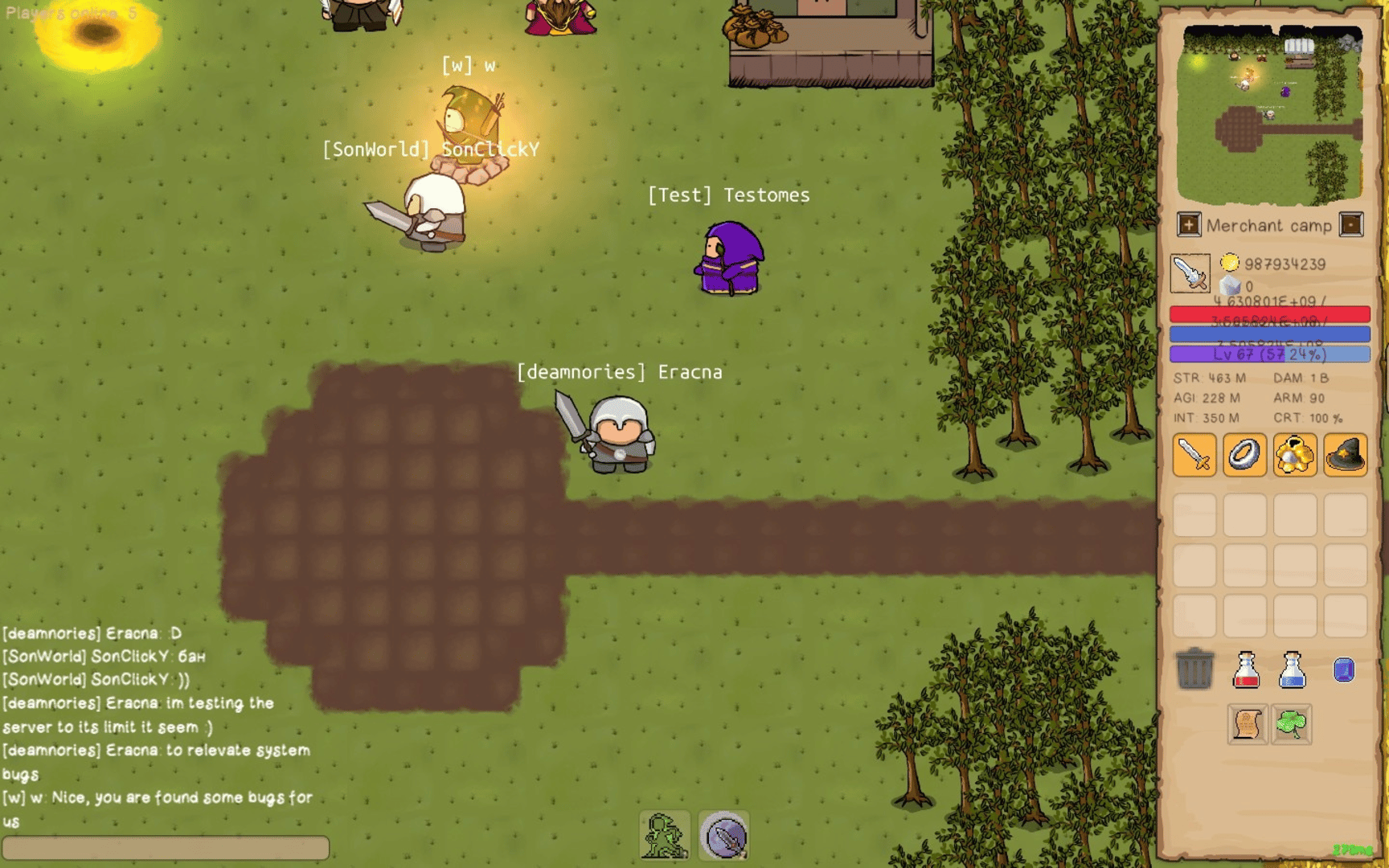Tap the inventory trash bin
Screen dimensions: 1389x868
tap(1194, 669)
